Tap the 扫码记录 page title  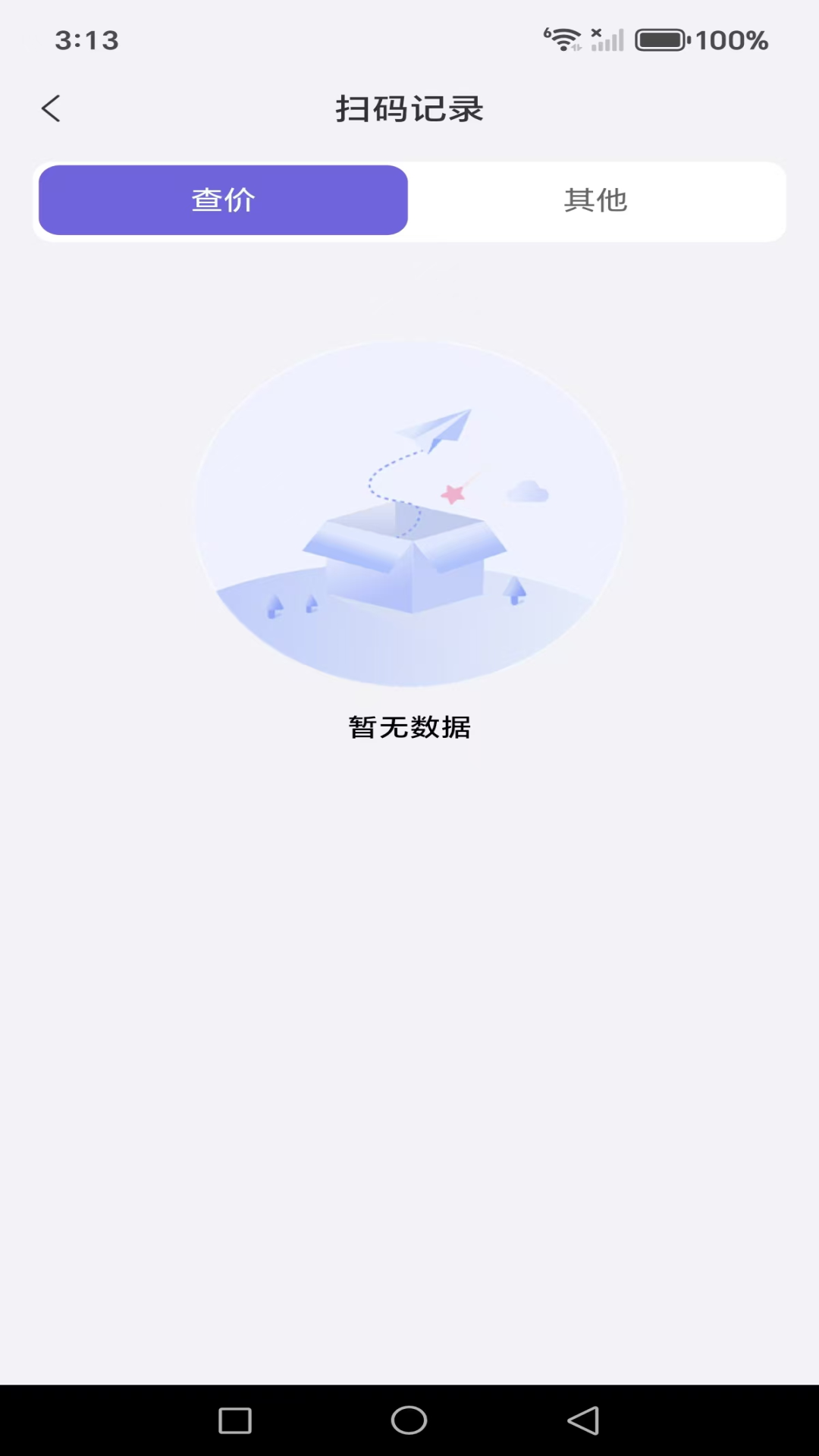(409, 108)
